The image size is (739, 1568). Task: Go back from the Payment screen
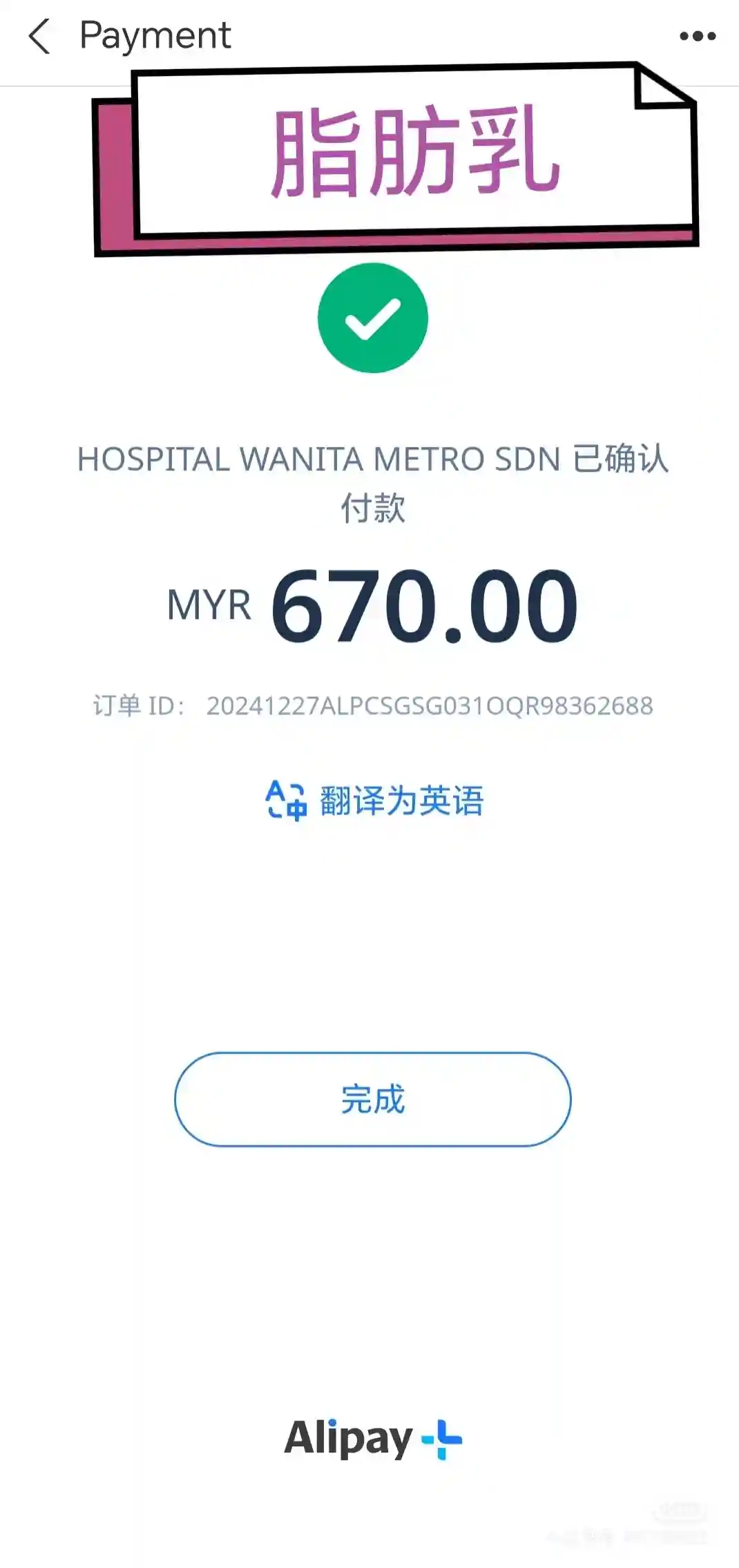[x=39, y=36]
